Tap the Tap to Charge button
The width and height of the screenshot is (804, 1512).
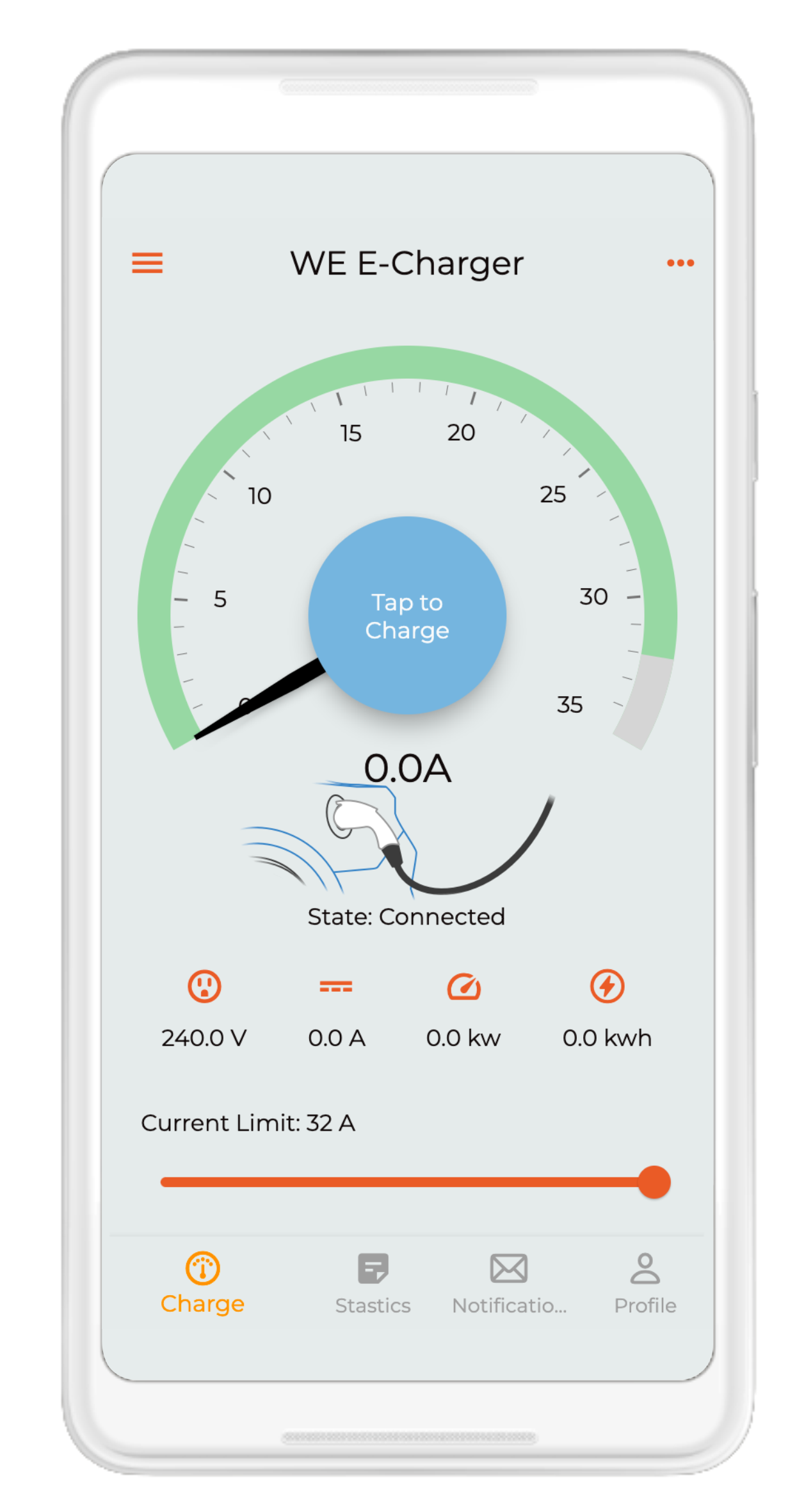point(407,616)
